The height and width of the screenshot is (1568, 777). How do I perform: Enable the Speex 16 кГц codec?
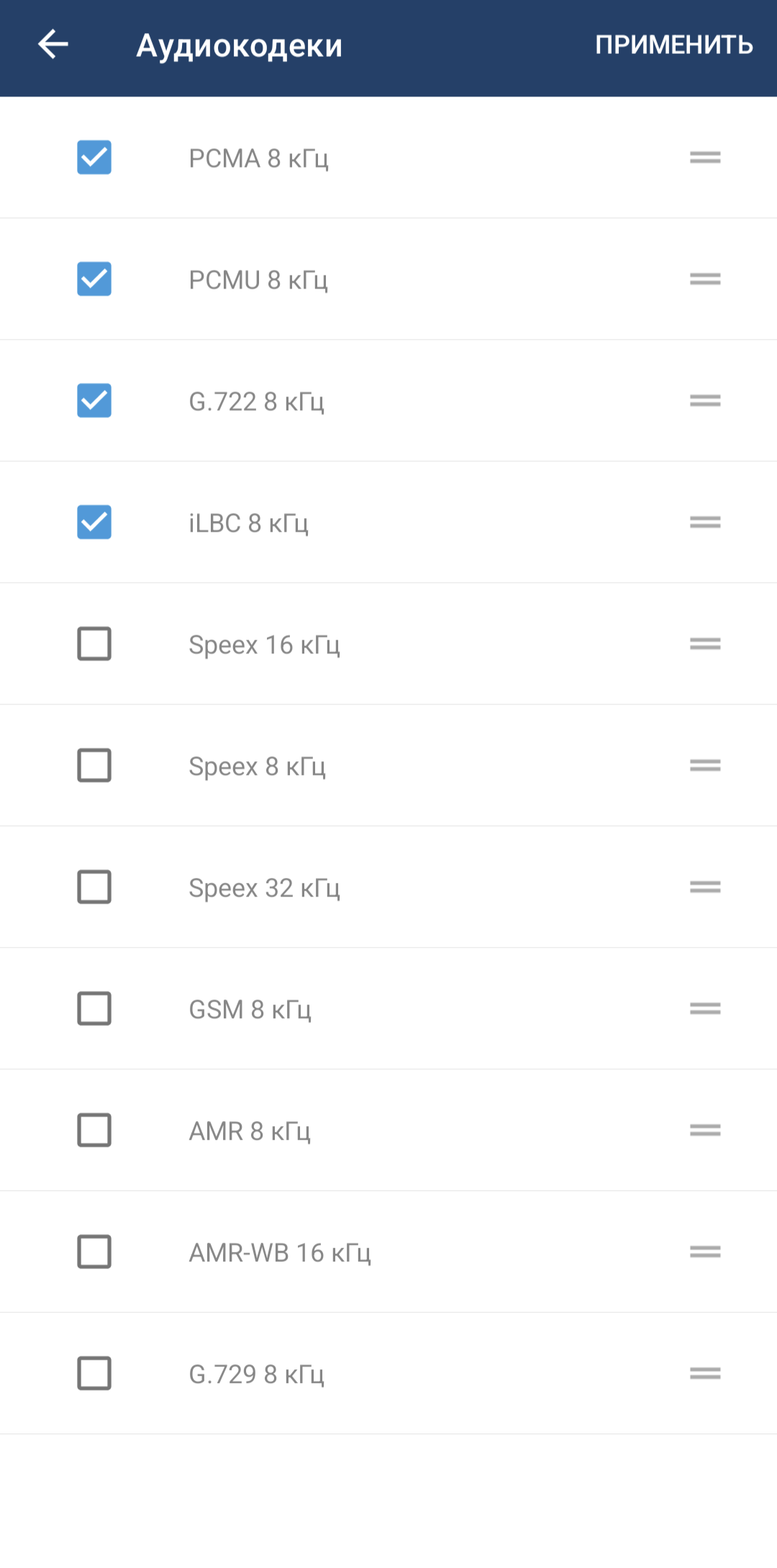(94, 644)
